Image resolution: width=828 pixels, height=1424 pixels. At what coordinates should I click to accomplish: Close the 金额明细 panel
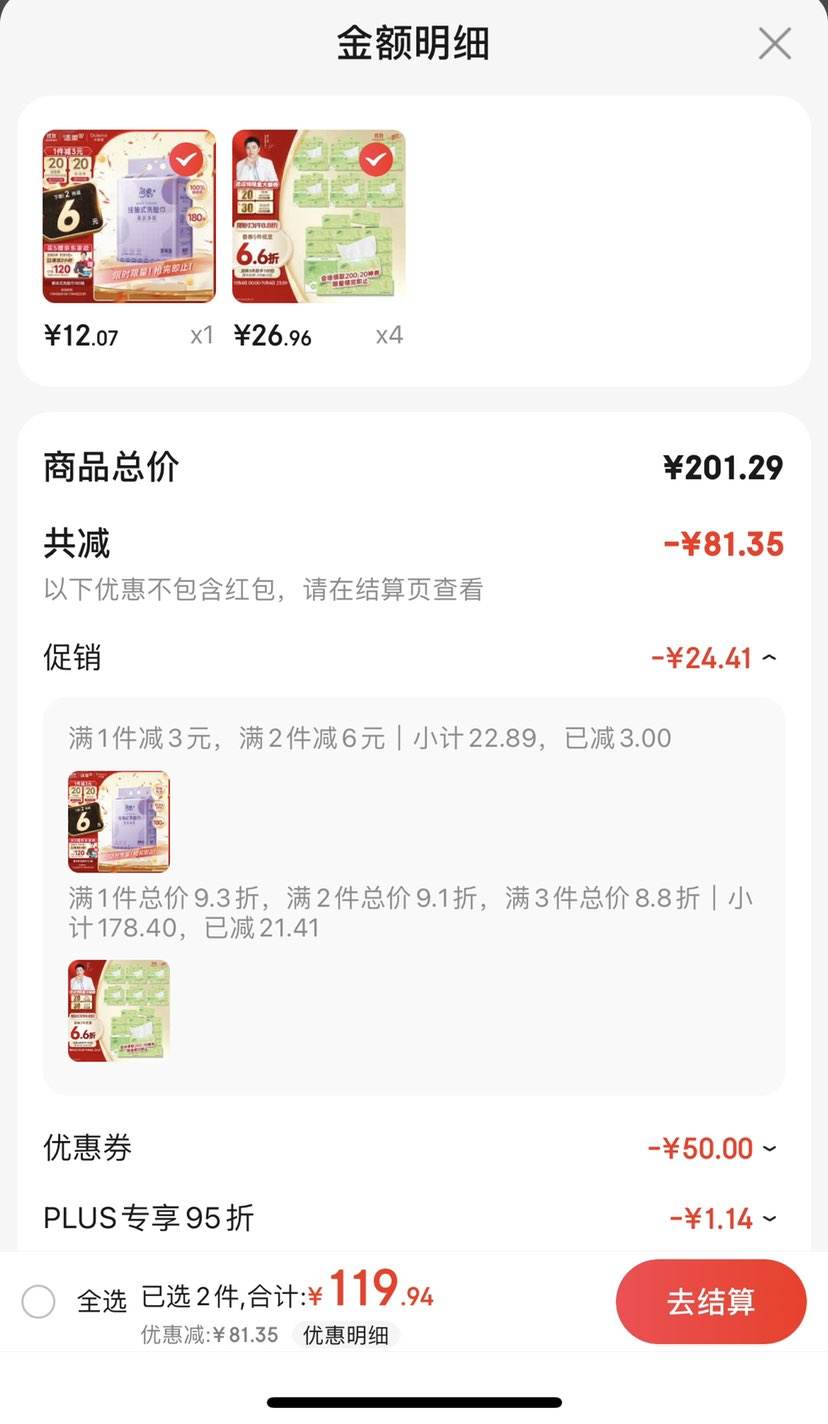click(775, 44)
